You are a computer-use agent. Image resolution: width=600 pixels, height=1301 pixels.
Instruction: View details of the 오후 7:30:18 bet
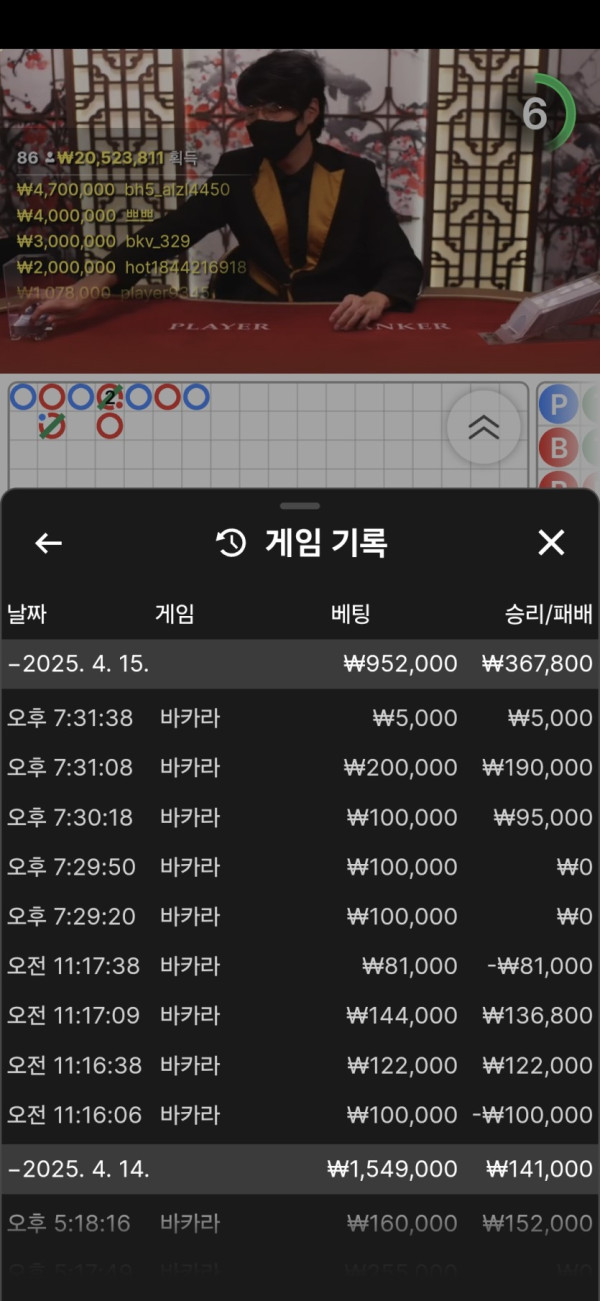(x=300, y=818)
